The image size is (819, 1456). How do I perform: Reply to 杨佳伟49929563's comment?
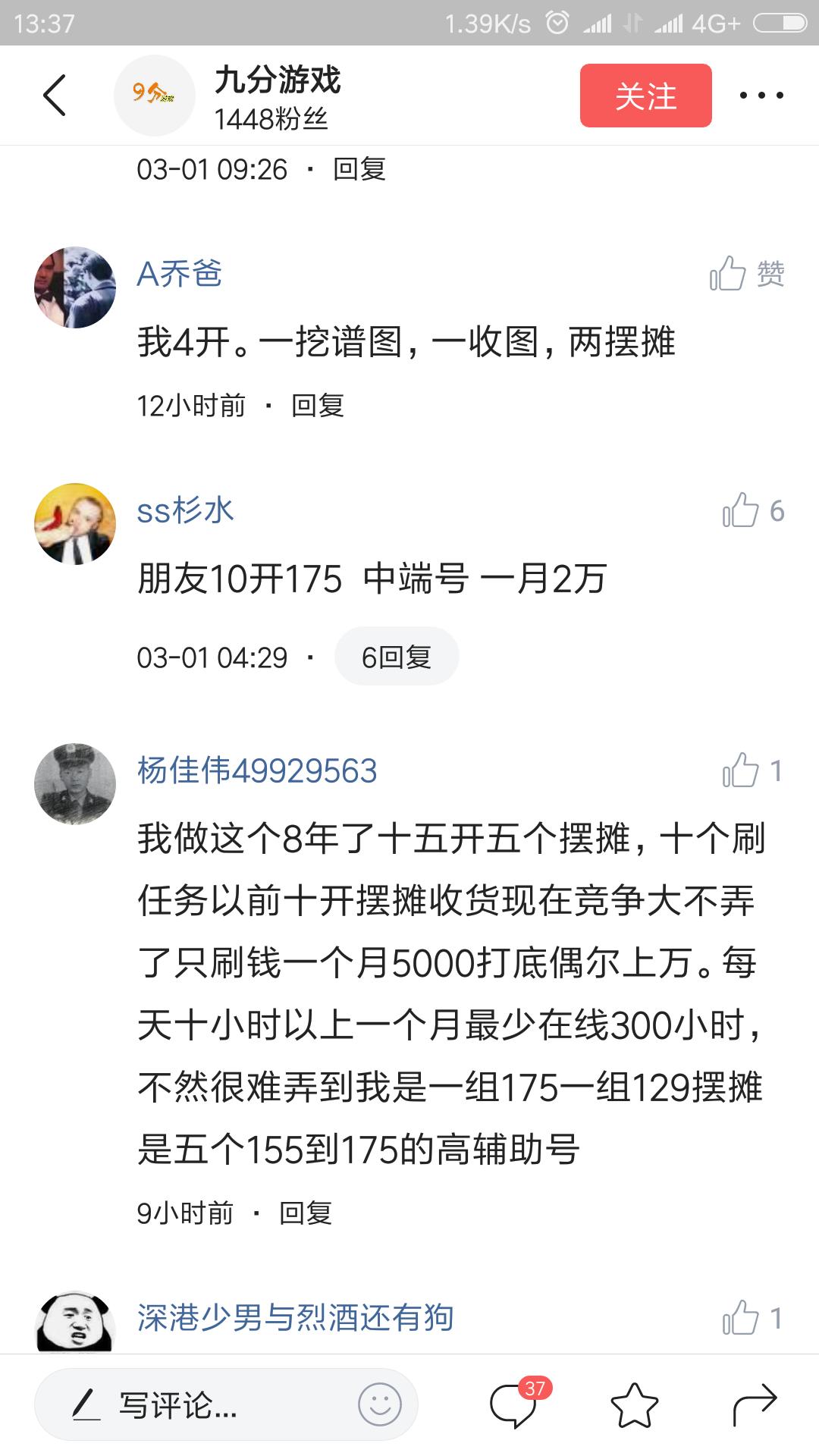coord(306,1213)
